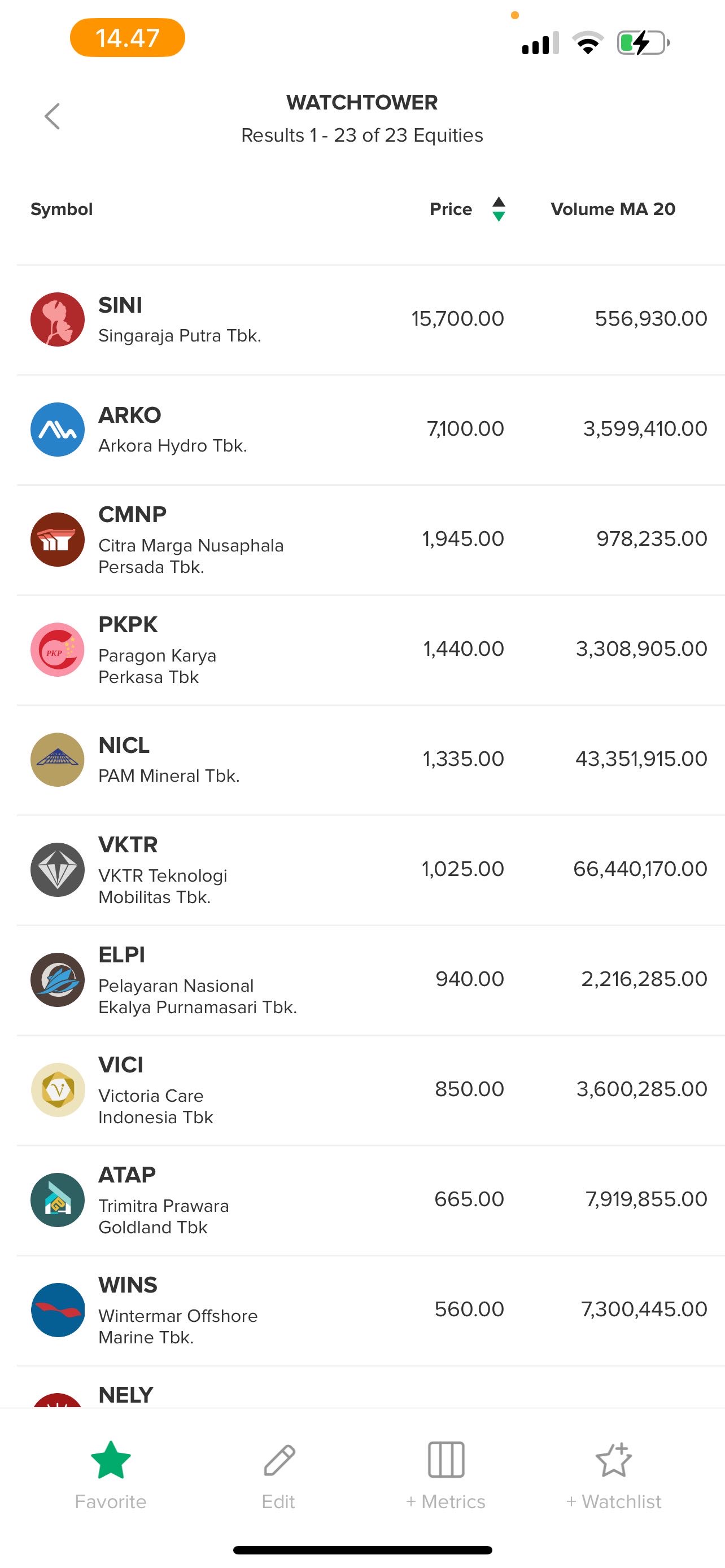View WINS Wintermar Offshore Marine

[x=178, y=1310]
